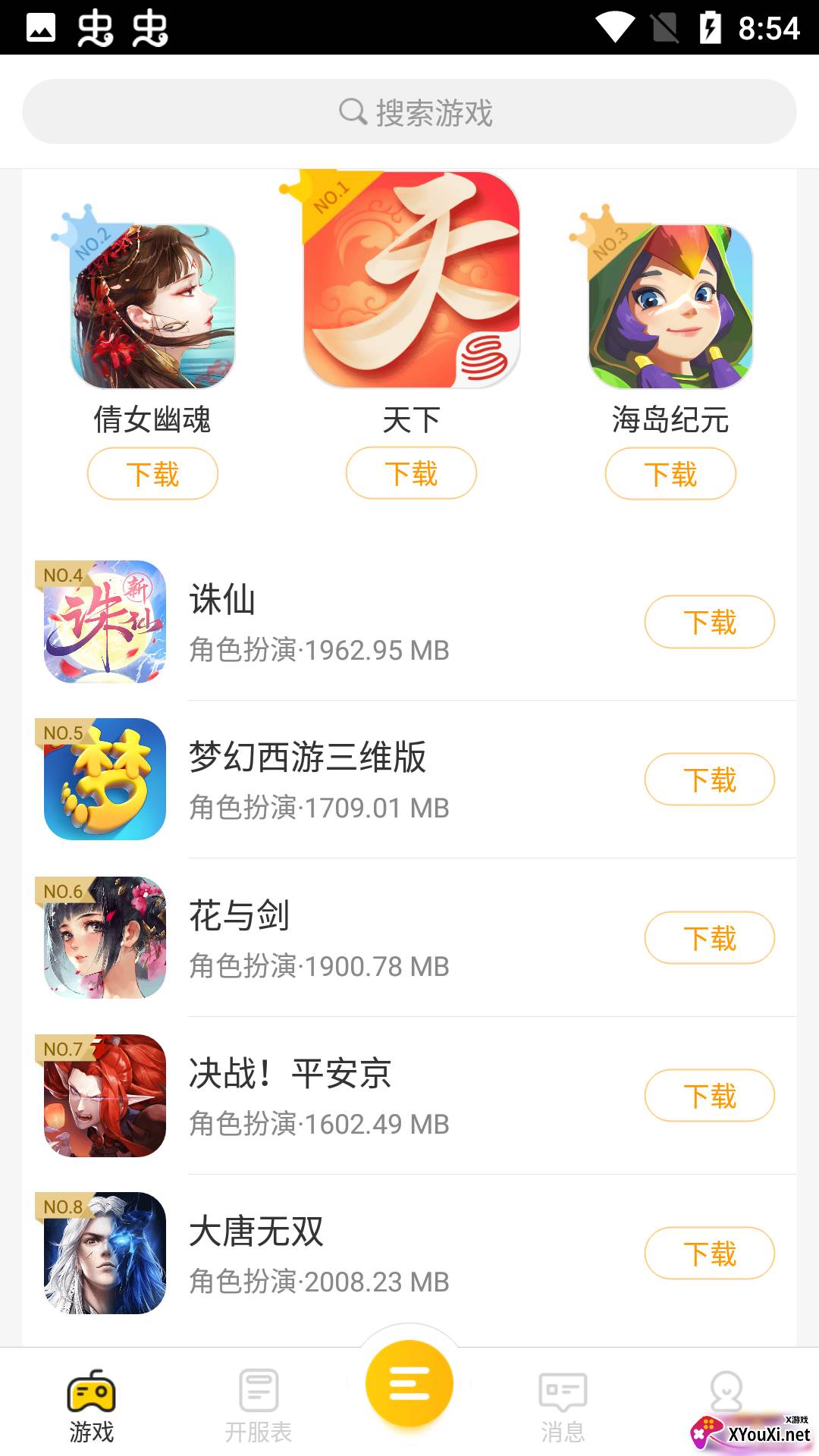The height and width of the screenshot is (1456, 819).
Task: Tap the yellow center menu button
Action: (409, 1385)
